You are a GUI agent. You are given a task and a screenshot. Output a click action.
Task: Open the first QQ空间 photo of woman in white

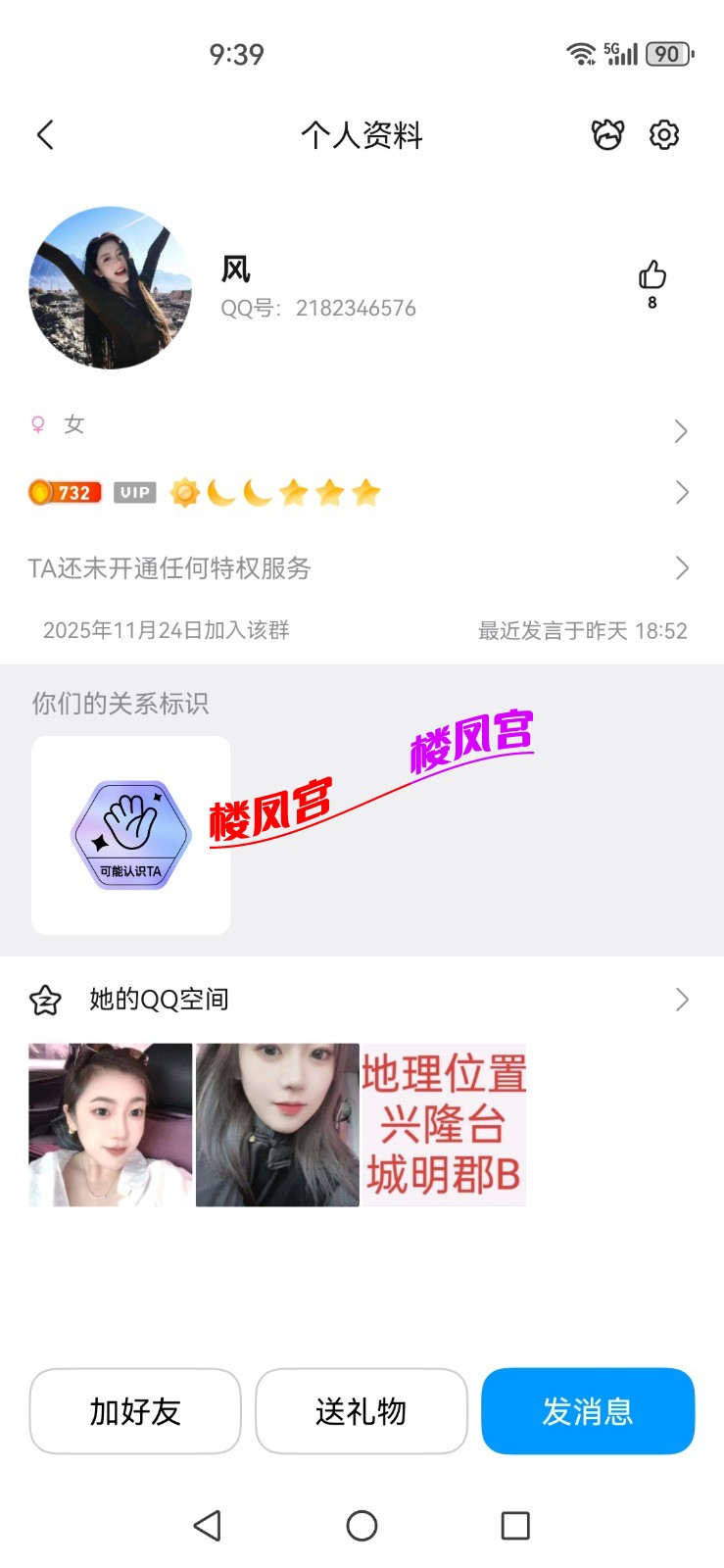point(111,1124)
